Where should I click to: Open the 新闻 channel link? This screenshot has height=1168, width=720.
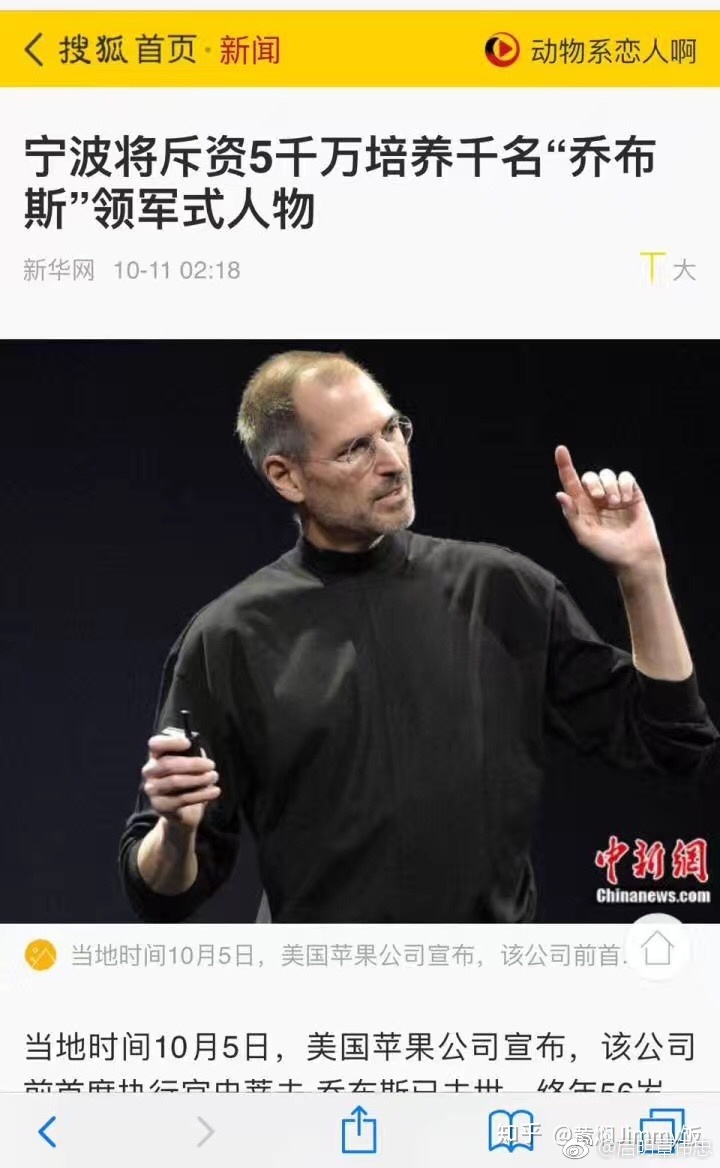click(250, 49)
